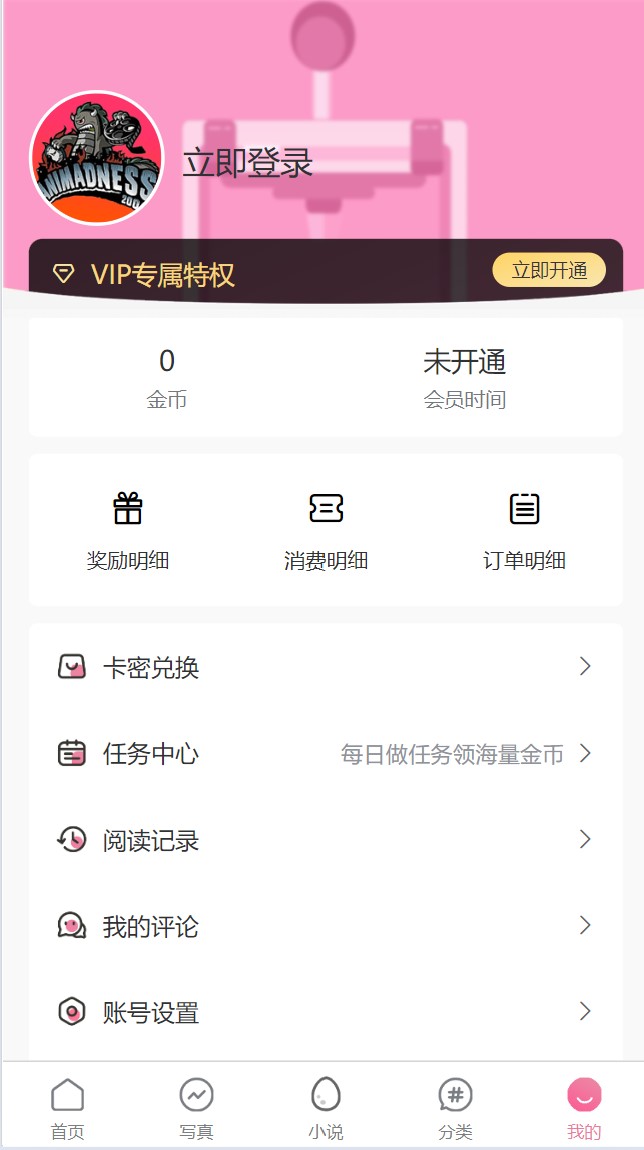Go to 任务中心 task center
This screenshot has height=1150, width=644.
coord(326,753)
